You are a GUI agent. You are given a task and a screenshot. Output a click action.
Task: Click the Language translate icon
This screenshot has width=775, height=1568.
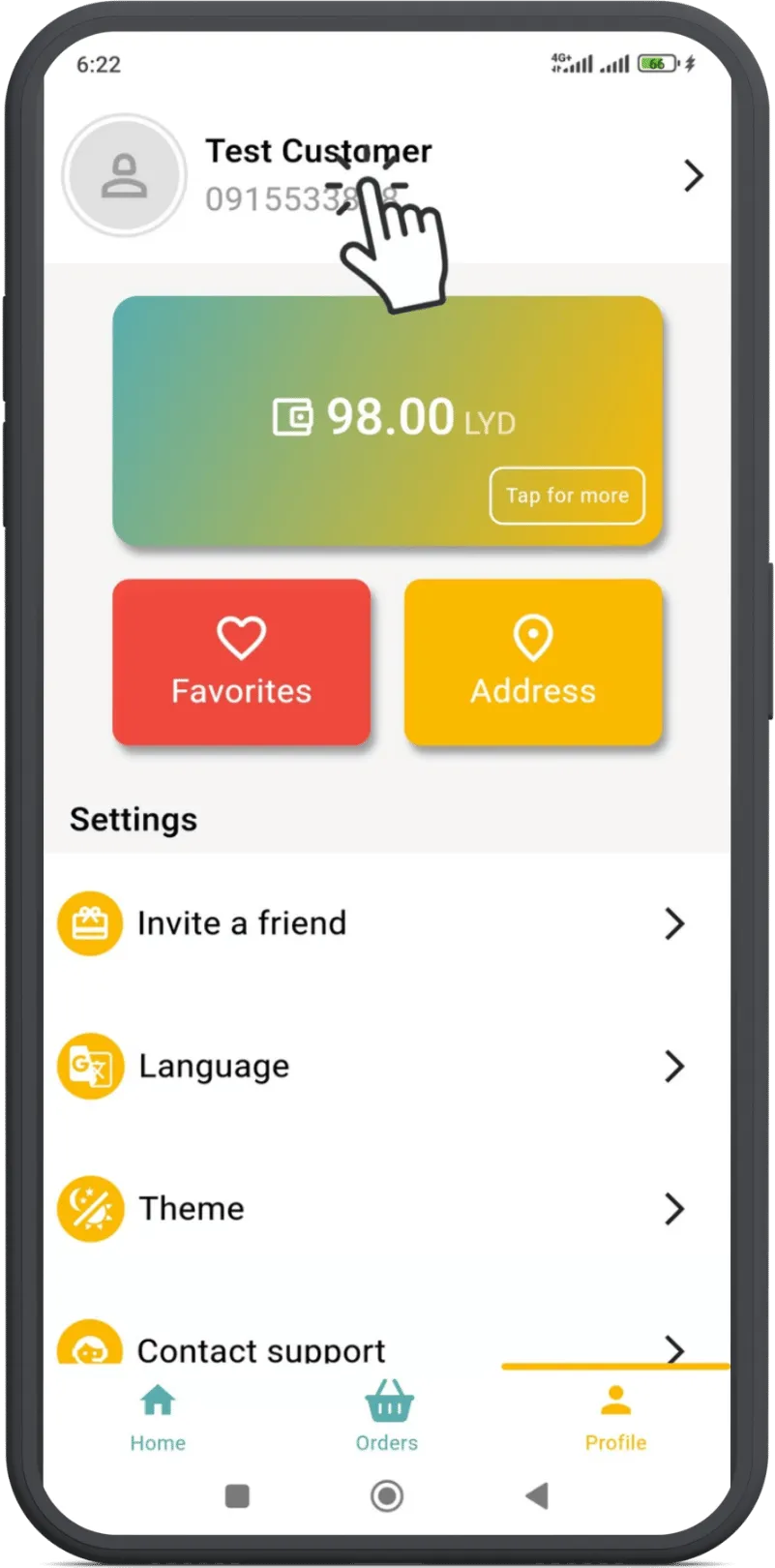(x=89, y=1066)
